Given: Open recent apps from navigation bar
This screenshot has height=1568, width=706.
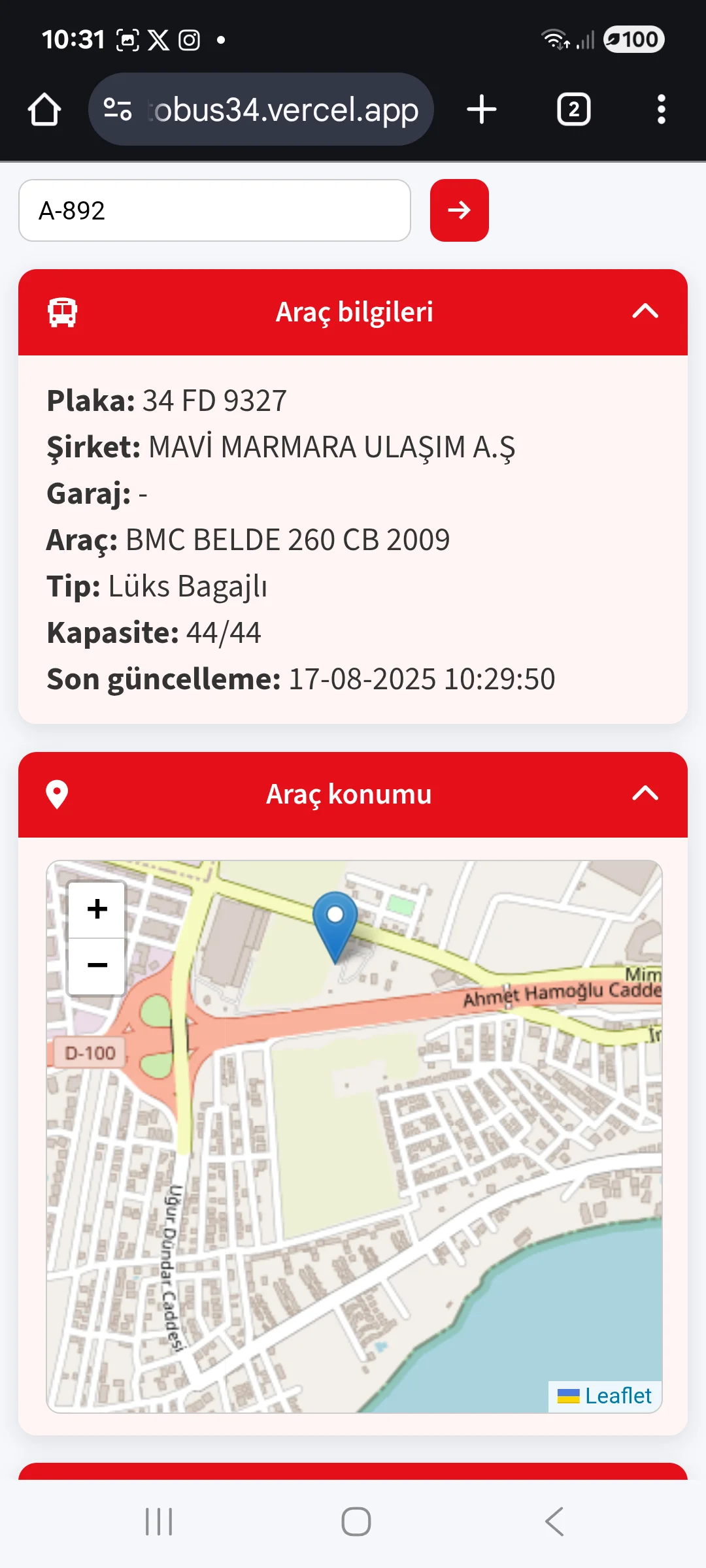Looking at the screenshot, I should [159, 1522].
